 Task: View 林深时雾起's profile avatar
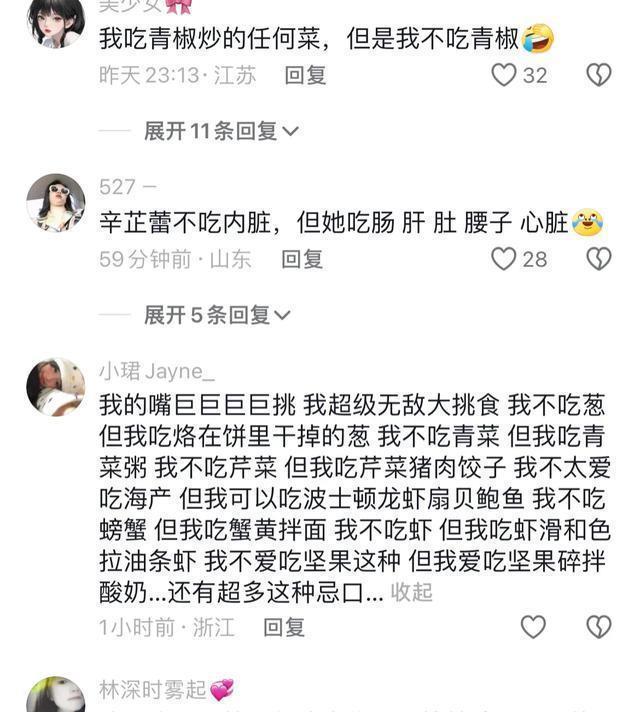pyautogui.click(x=56, y=697)
